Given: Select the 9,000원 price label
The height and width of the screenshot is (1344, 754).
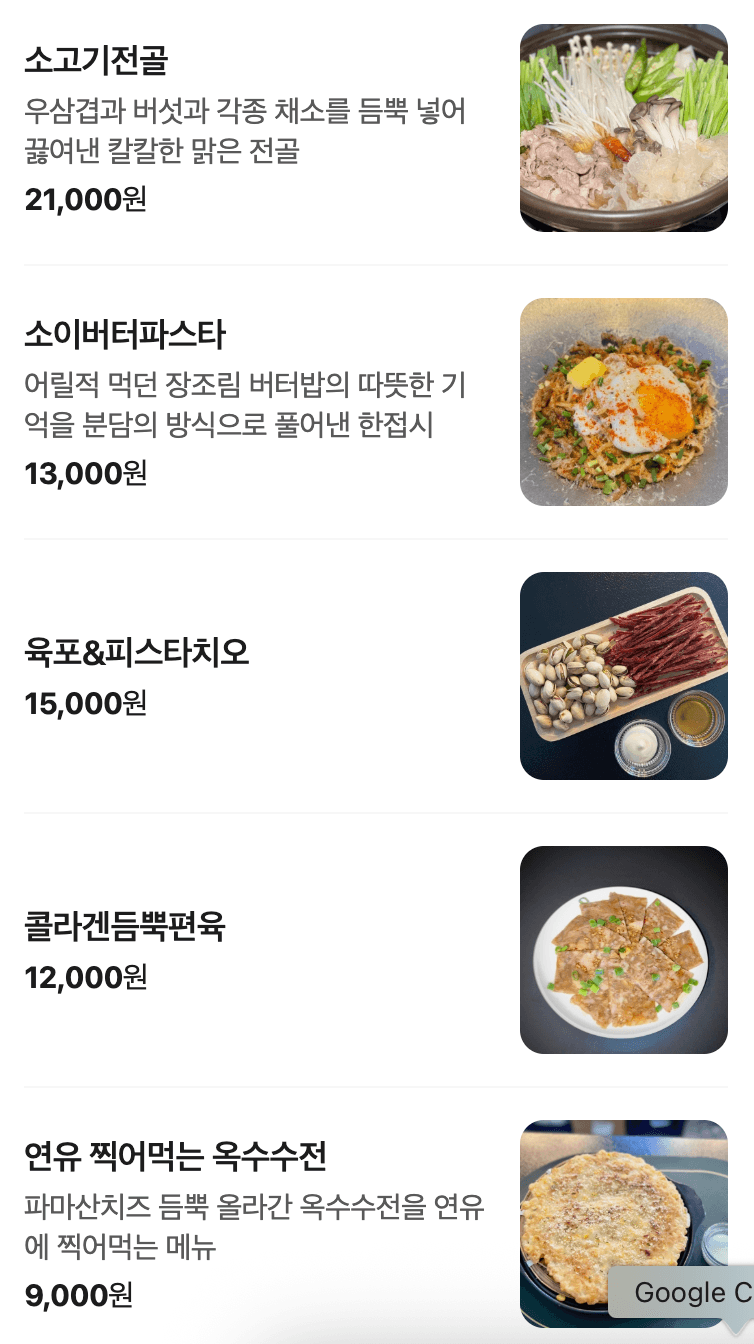Looking at the screenshot, I should 76,1295.
